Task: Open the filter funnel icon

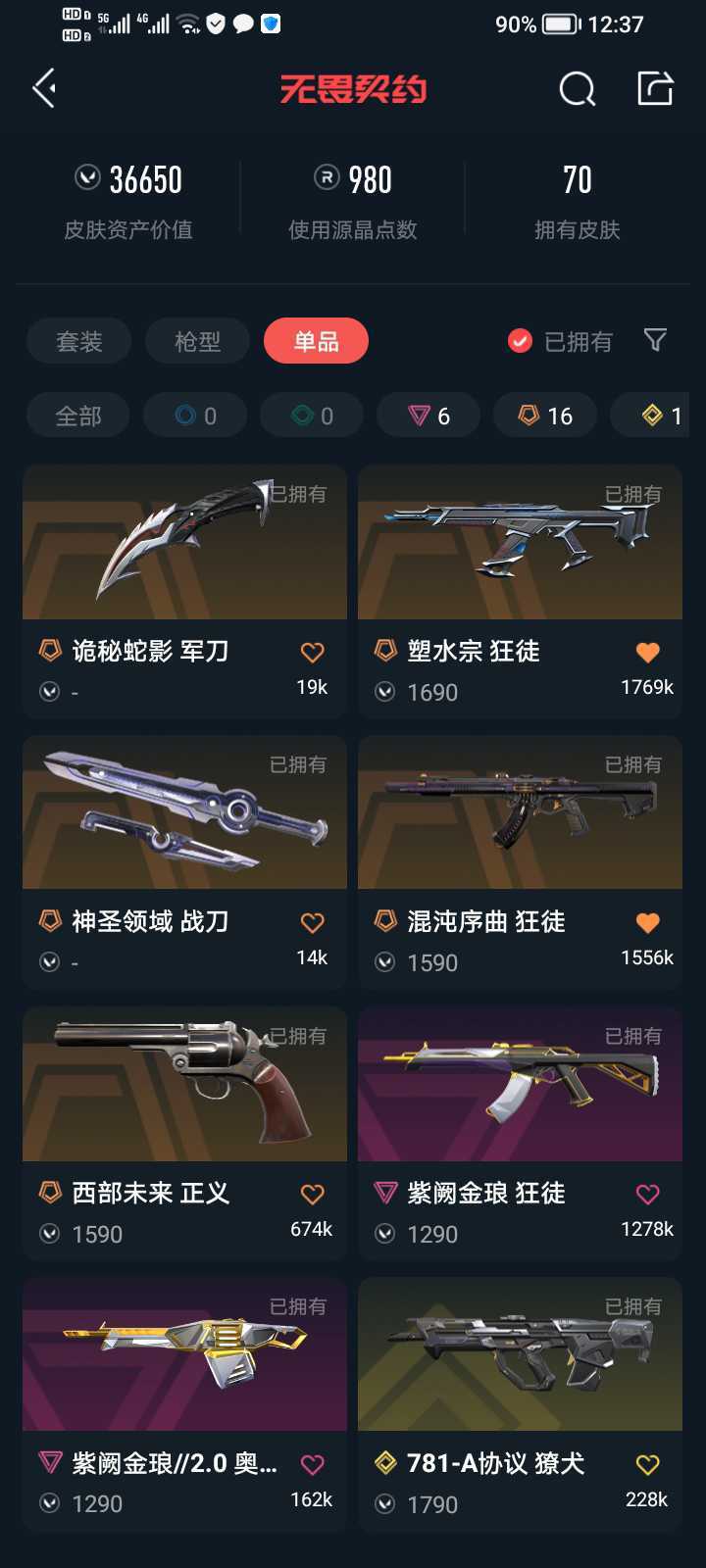Action: coord(655,340)
